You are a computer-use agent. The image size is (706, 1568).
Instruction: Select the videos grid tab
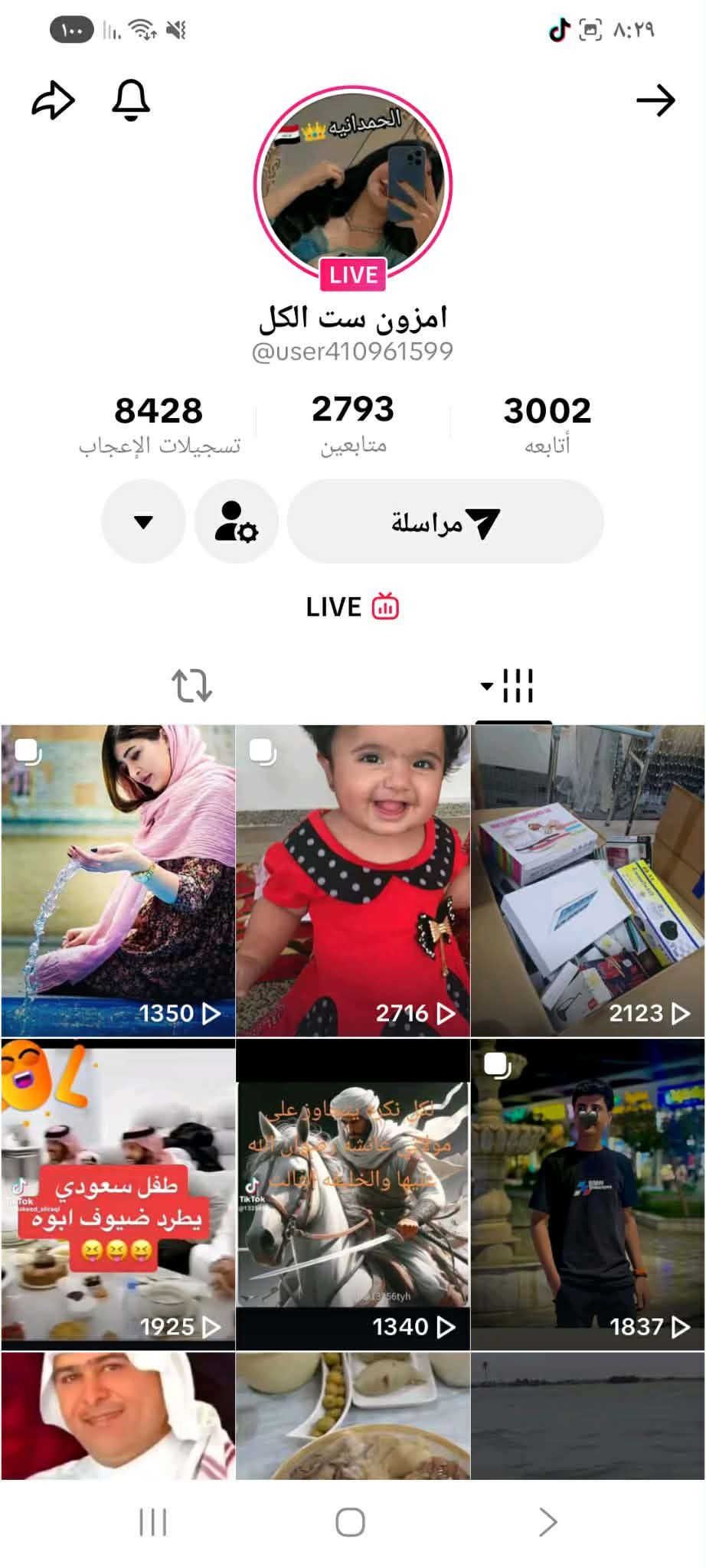[x=513, y=685]
